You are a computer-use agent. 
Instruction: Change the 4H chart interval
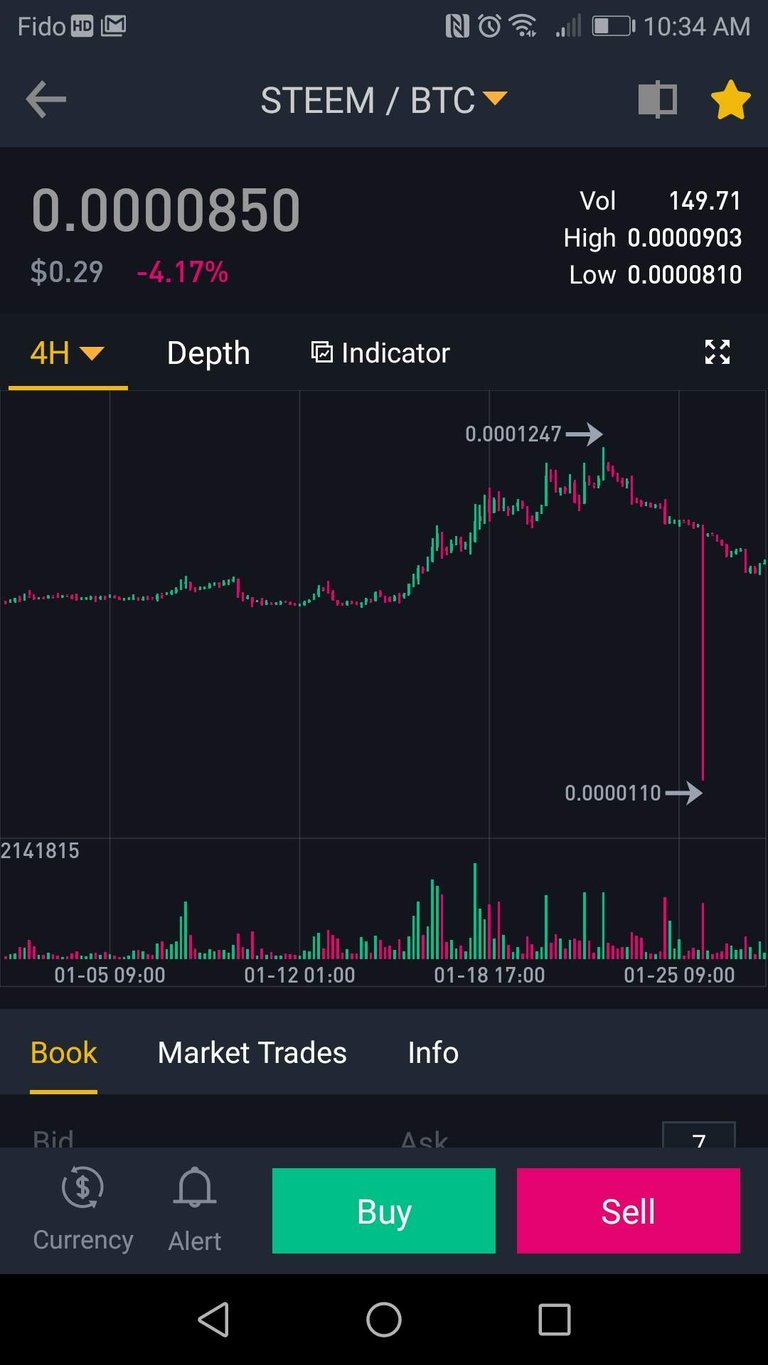(x=67, y=353)
